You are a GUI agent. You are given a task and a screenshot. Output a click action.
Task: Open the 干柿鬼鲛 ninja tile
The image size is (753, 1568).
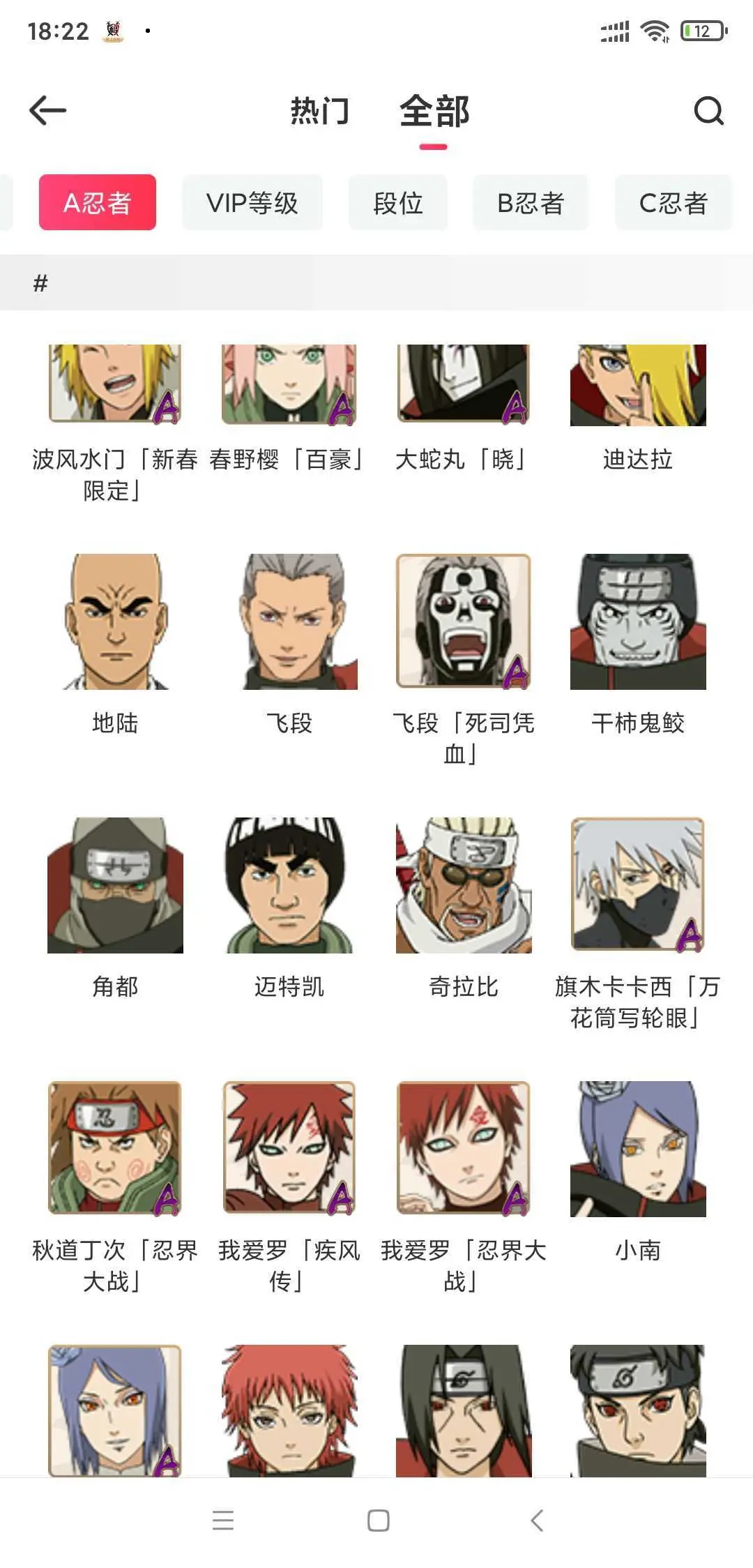pos(637,621)
